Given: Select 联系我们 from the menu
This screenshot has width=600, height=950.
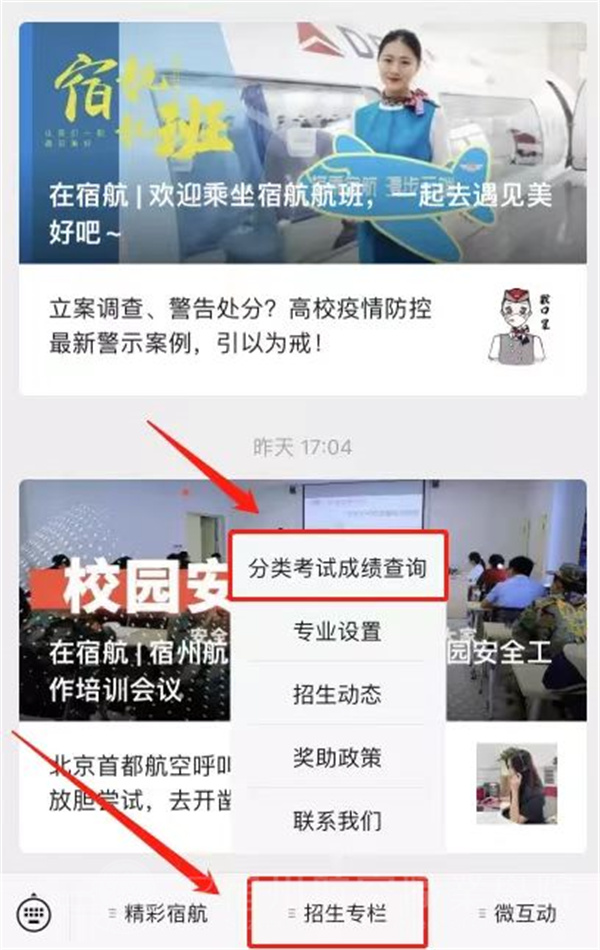Looking at the screenshot, I should point(338,821).
